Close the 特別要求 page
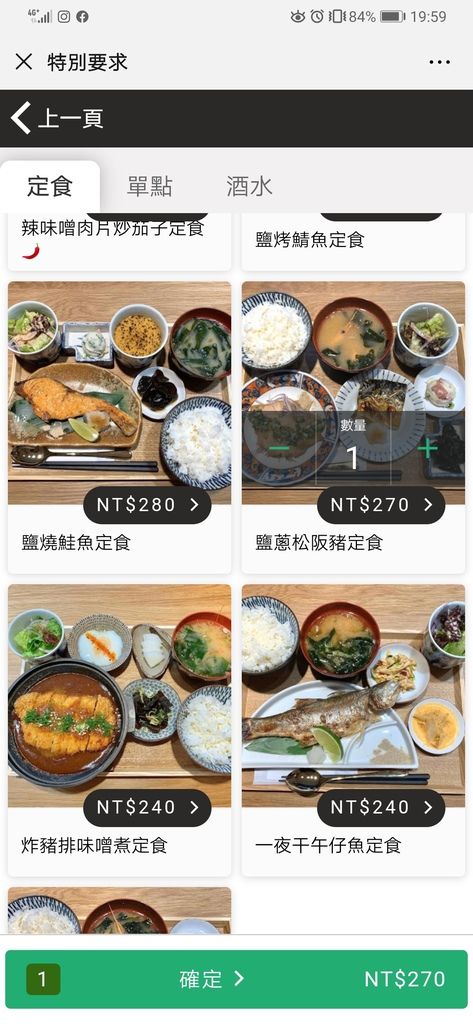 24,62
